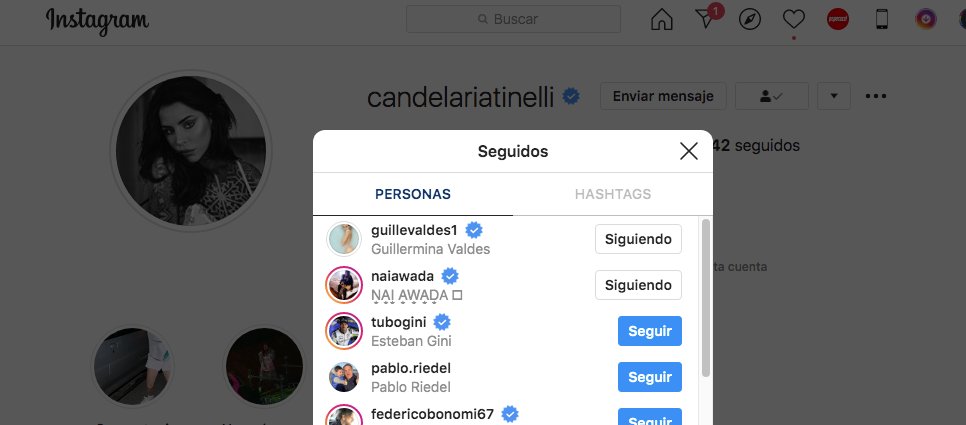Open the explore compass icon

coord(749,19)
